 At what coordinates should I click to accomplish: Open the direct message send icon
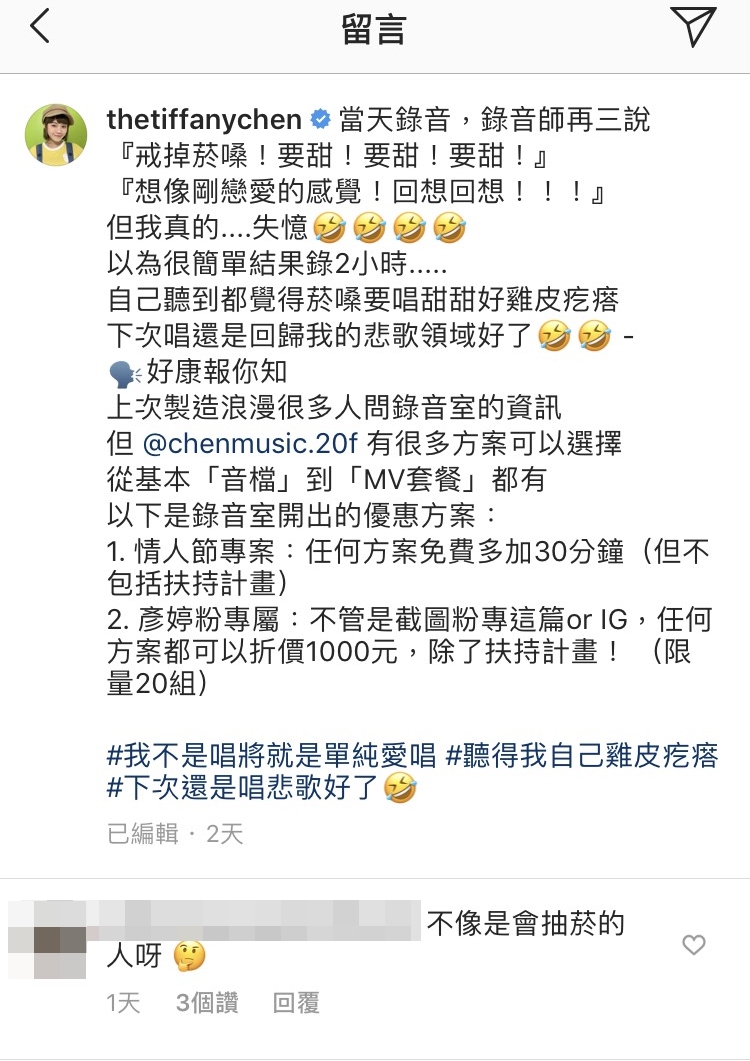tap(692, 29)
